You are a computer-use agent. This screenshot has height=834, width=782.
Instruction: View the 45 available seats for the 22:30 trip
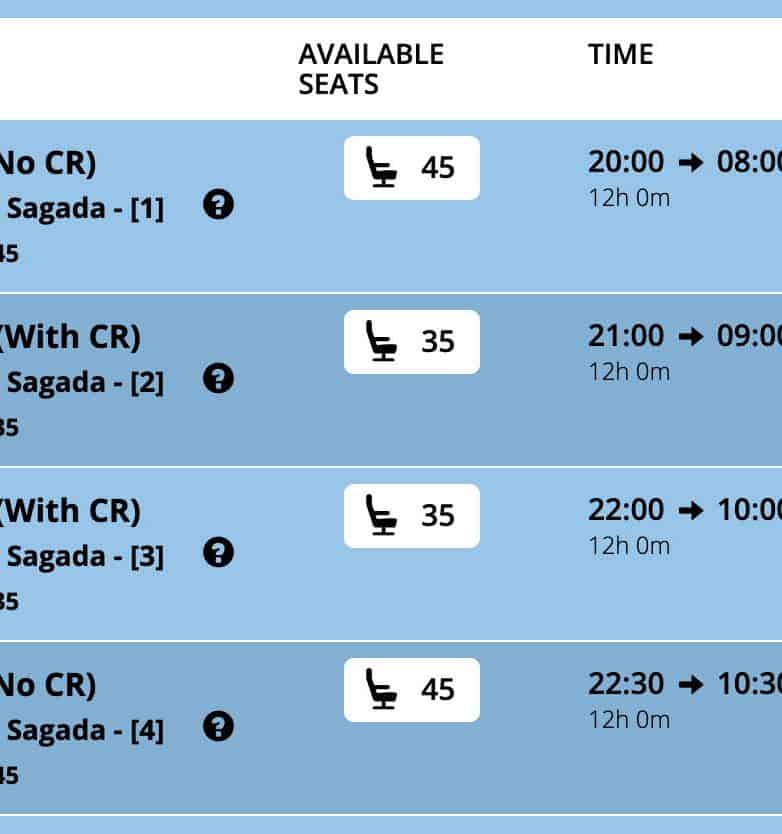click(412, 690)
